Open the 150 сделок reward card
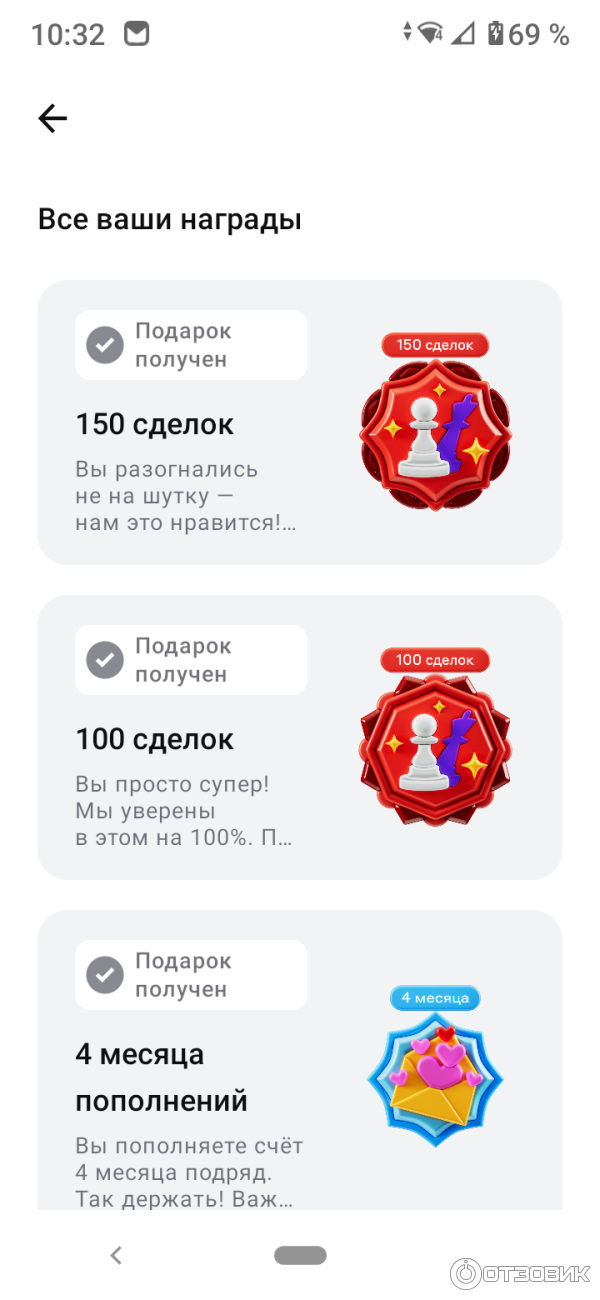The width and height of the screenshot is (600, 1300). [x=299, y=422]
